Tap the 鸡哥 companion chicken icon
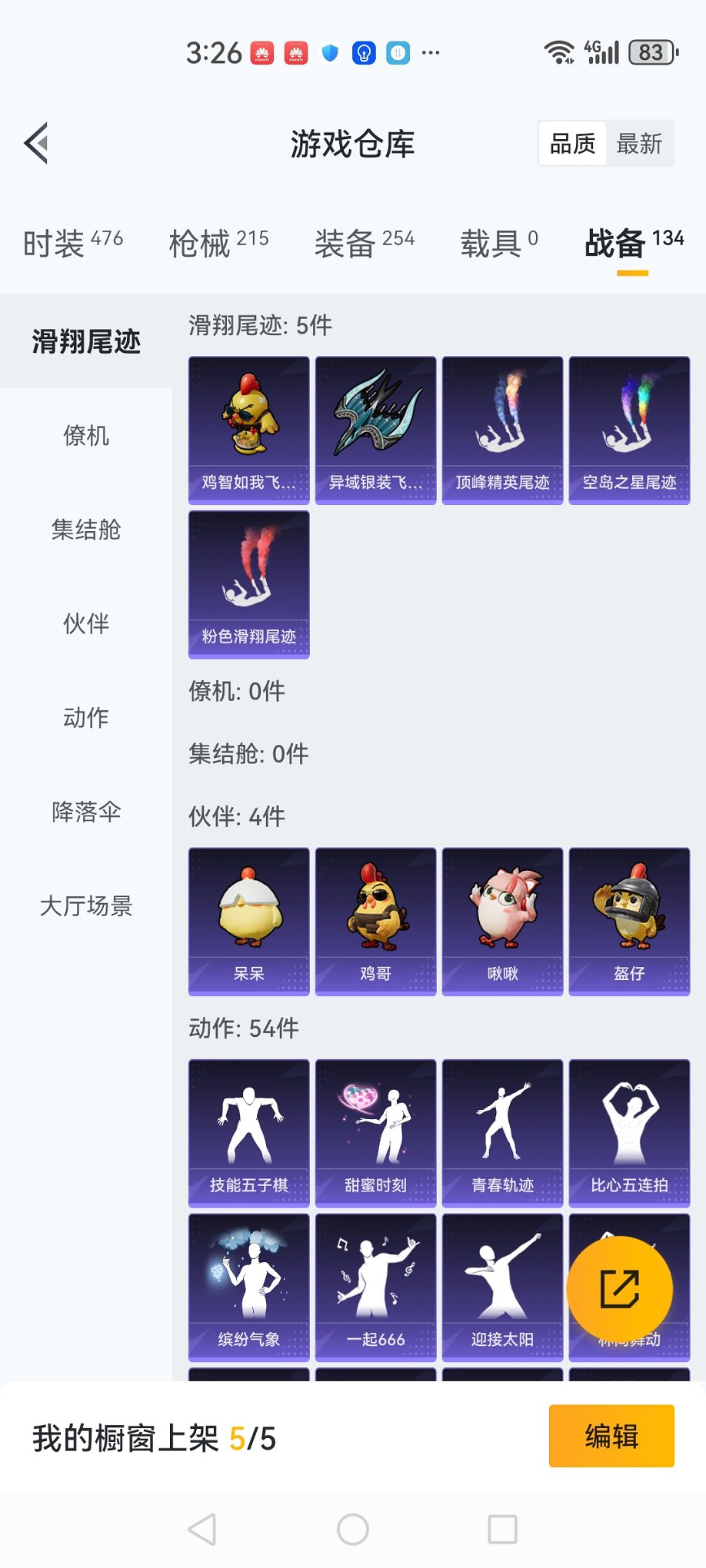 pyautogui.click(x=375, y=920)
